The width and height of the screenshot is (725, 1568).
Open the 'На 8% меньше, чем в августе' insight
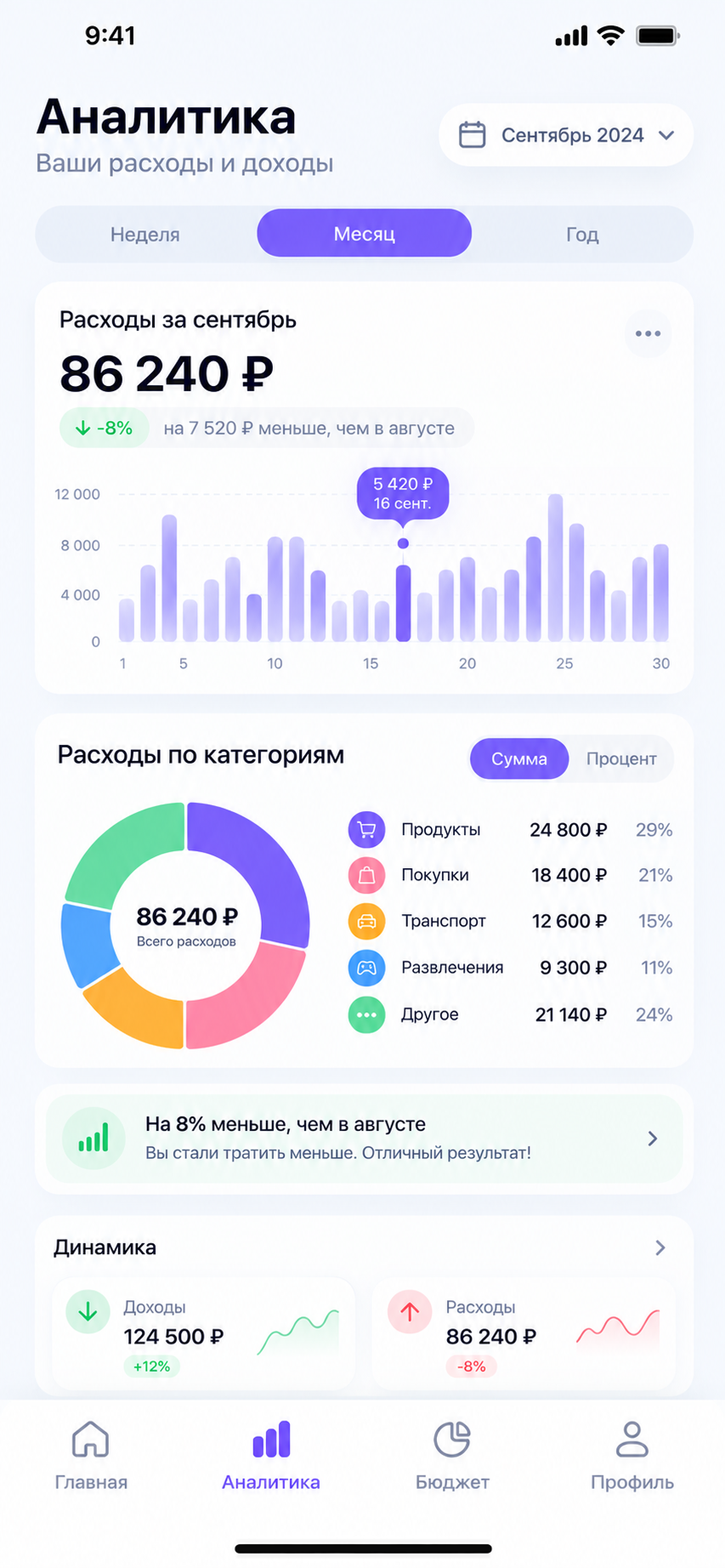364,1139
